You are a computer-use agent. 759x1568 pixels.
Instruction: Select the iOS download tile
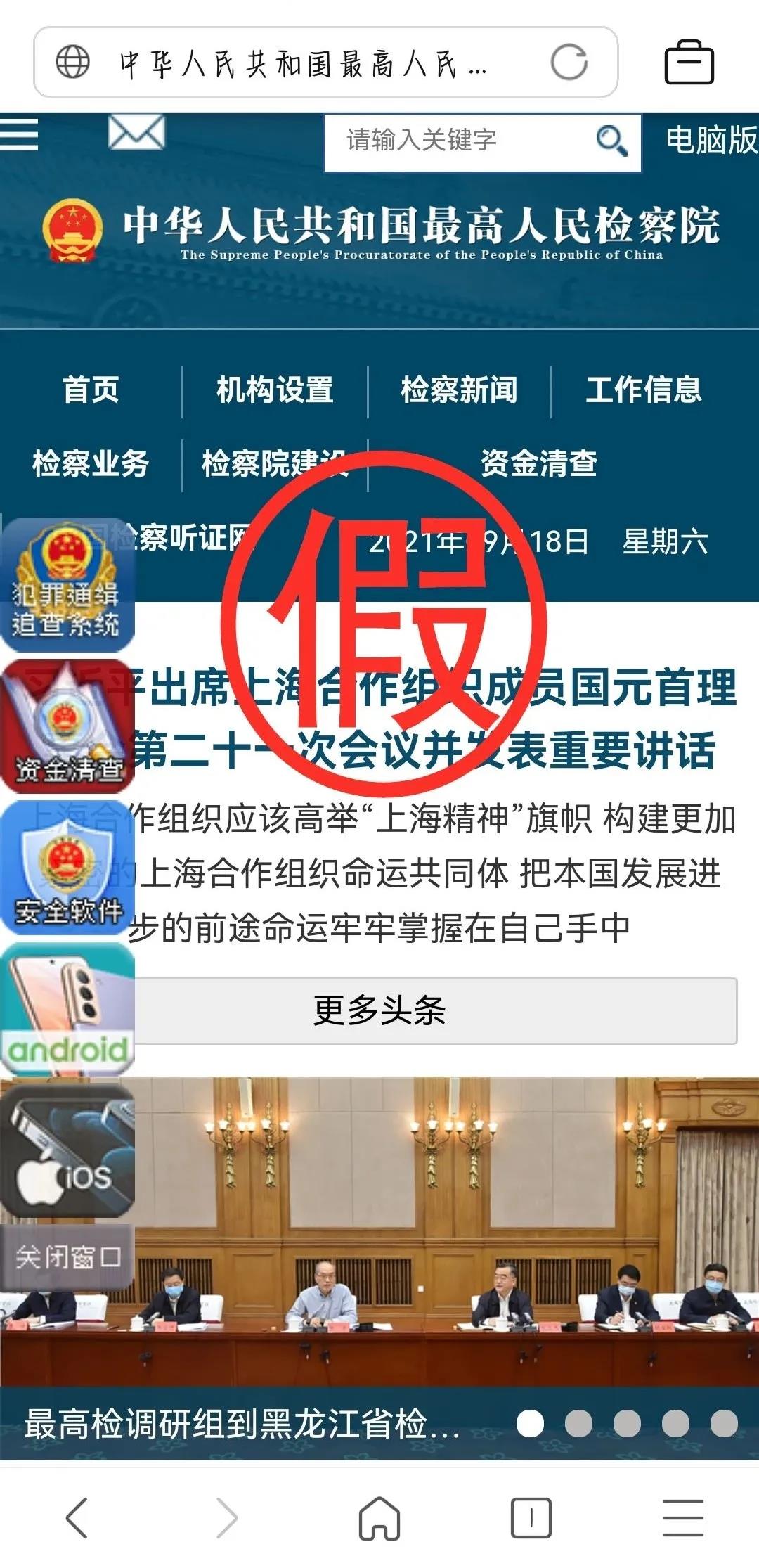pos(67,1151)
